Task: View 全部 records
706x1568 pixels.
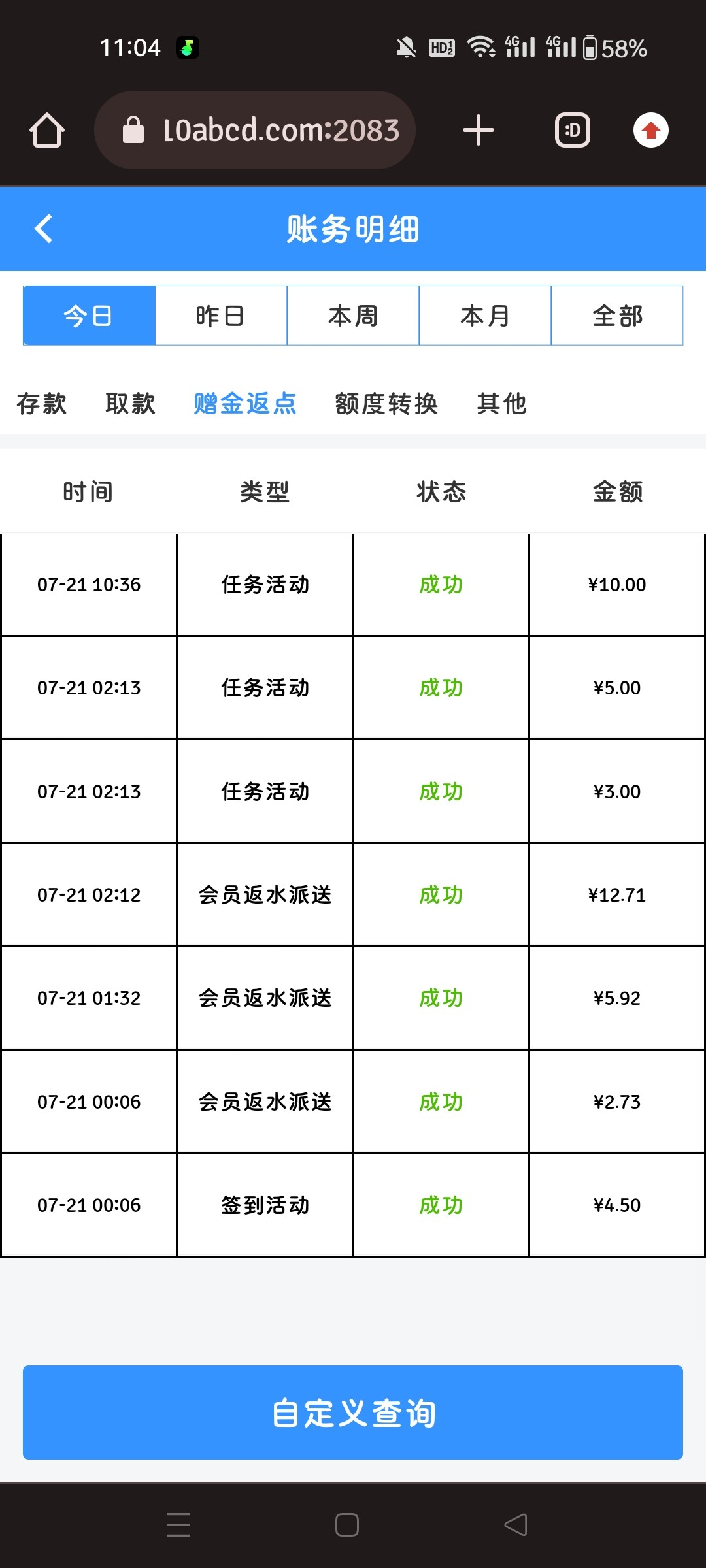Action: point(617,316)
